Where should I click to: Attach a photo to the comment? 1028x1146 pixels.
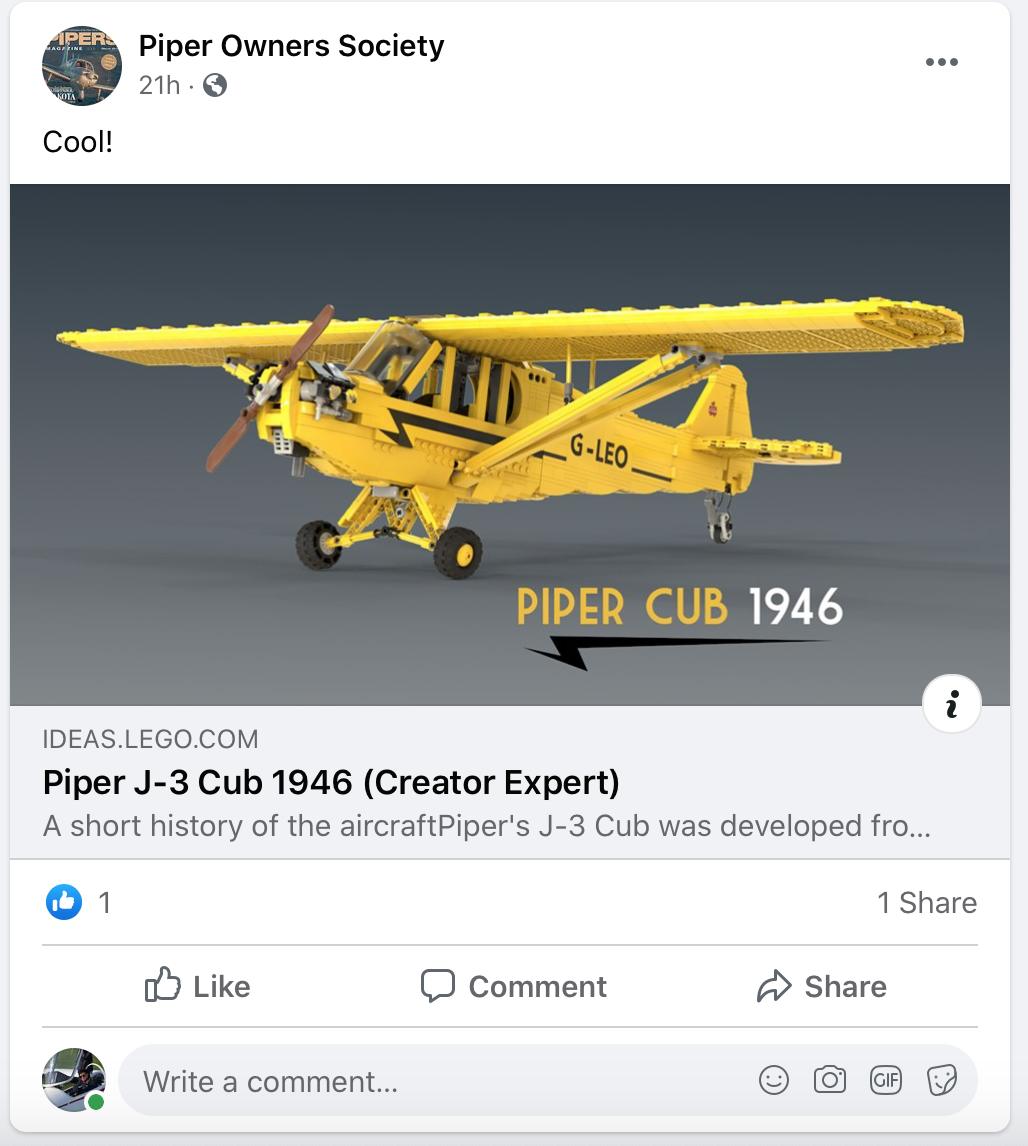[x=830, y=1080]
